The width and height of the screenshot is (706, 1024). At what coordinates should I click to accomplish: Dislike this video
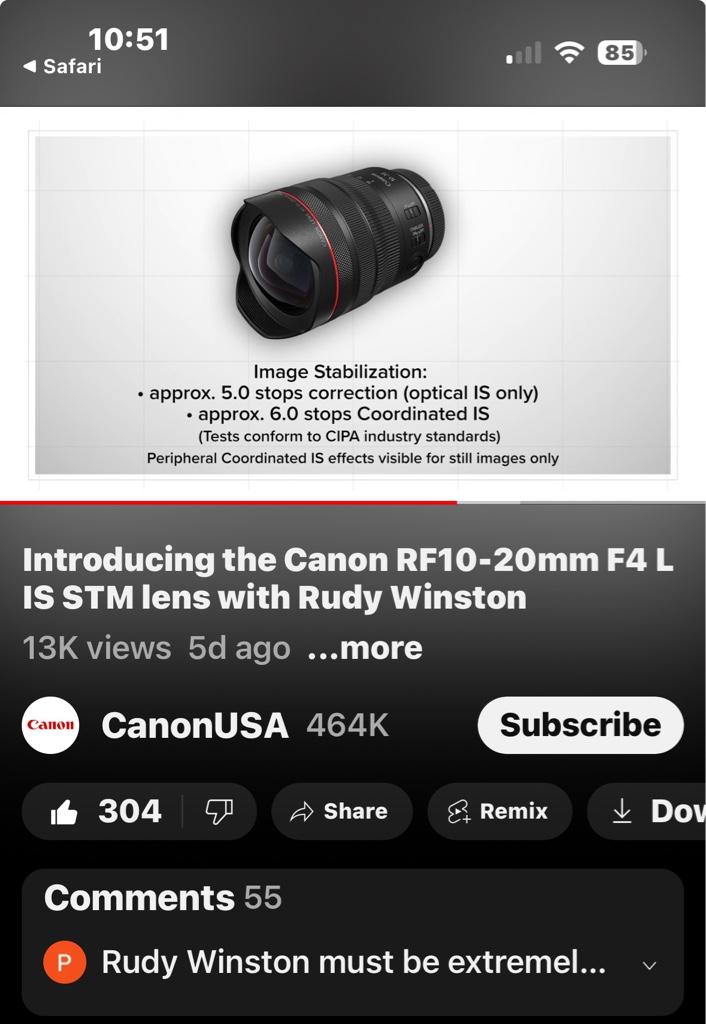[219, 811]
